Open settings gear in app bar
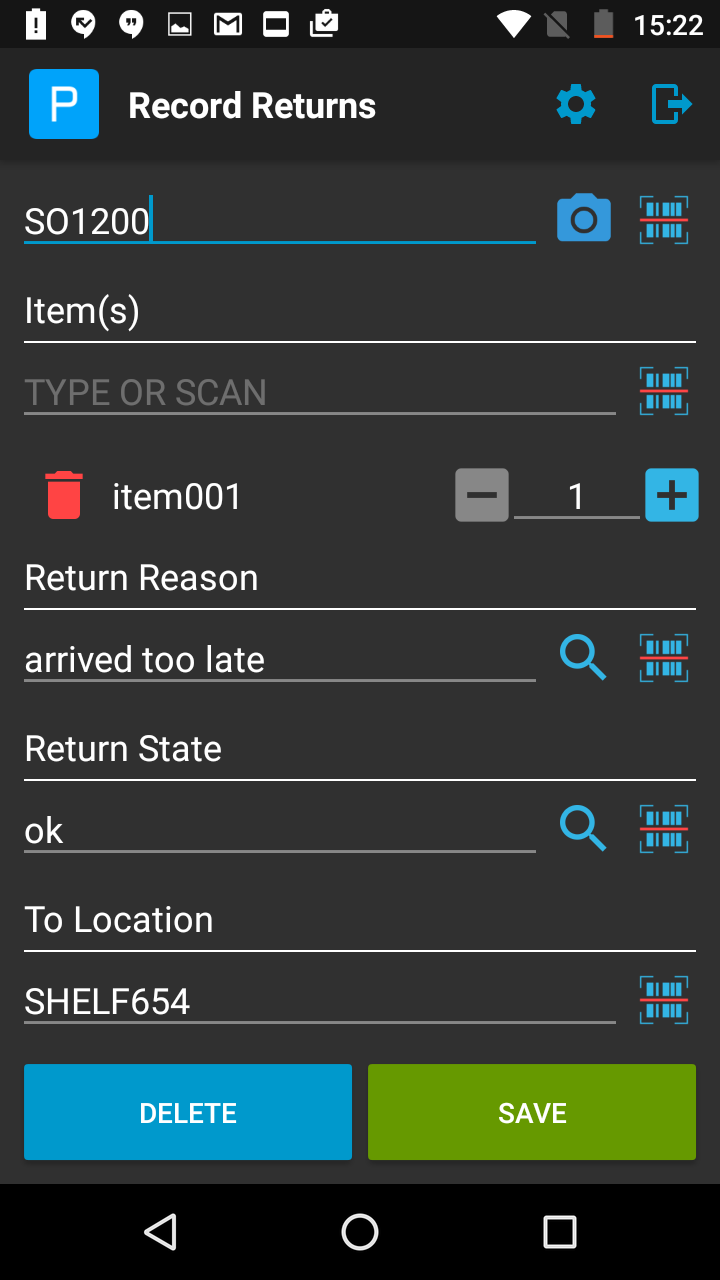The image size is (720, 1280). (576, 104)
